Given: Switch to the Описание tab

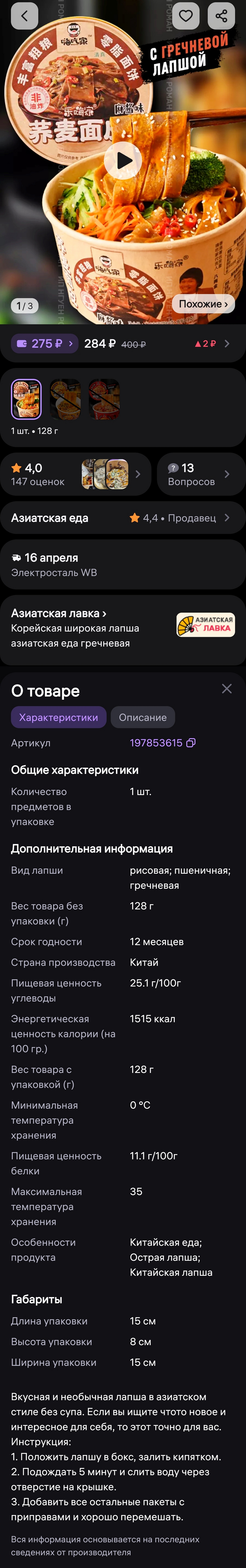Looking at the screenshot, I should (143, 717).
